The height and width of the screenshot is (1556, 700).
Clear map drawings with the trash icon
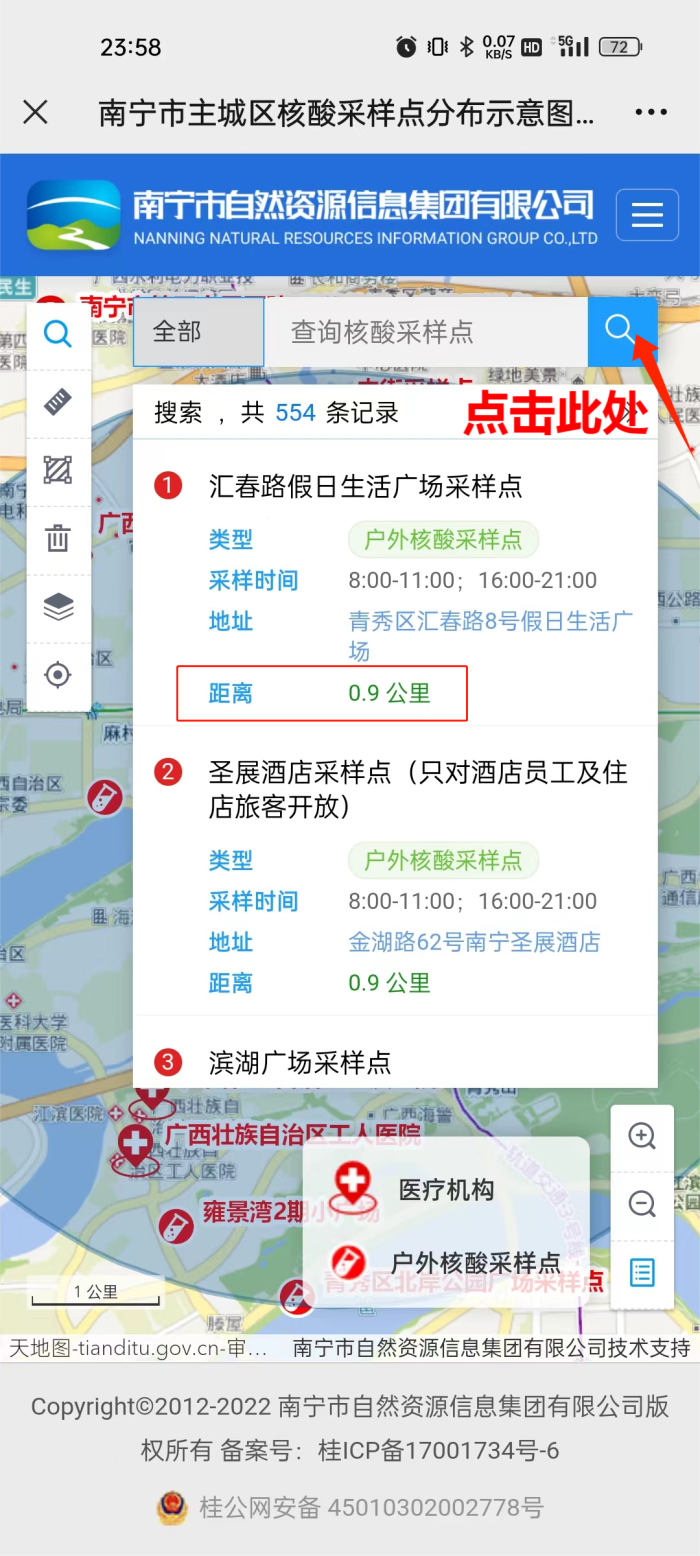58,539
